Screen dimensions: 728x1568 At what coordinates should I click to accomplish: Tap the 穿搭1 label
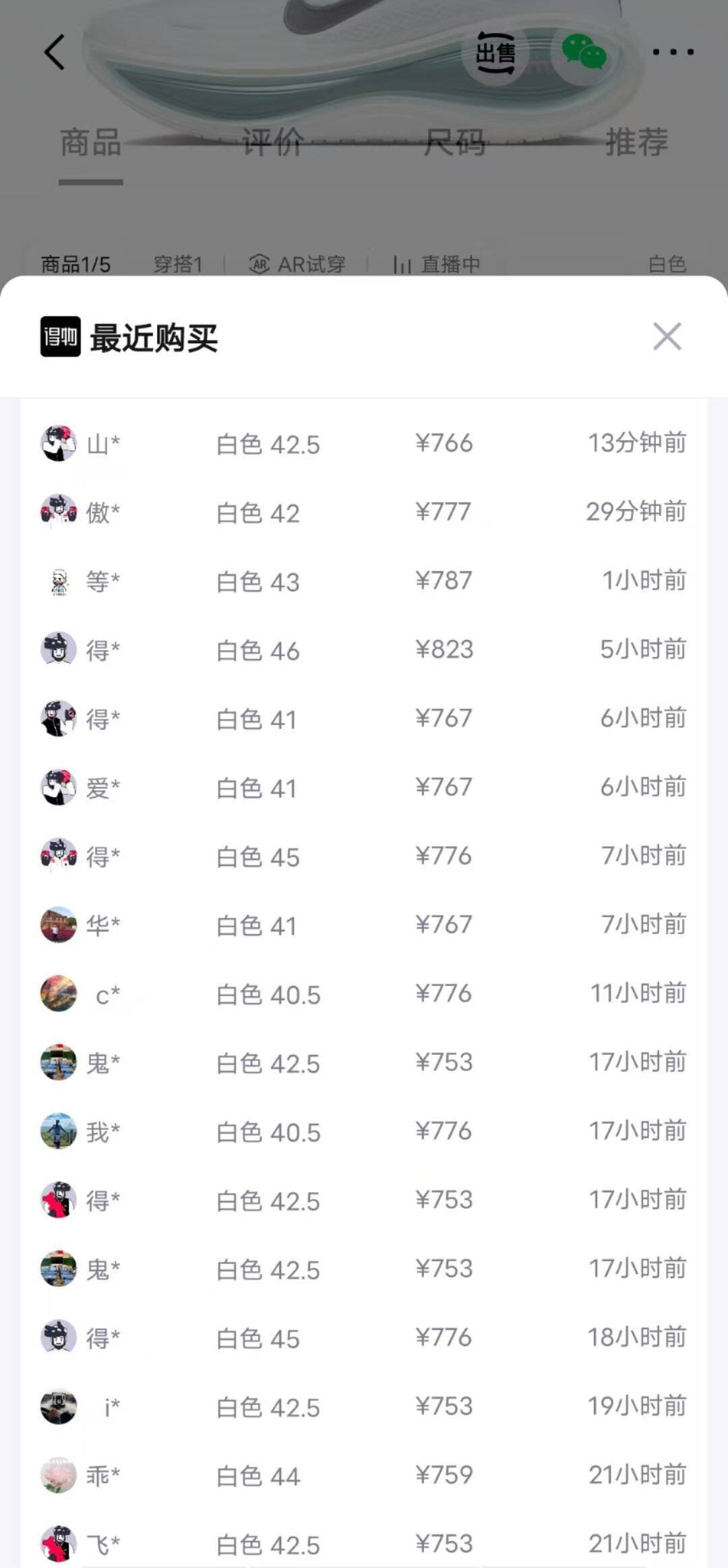pos(179,265)
